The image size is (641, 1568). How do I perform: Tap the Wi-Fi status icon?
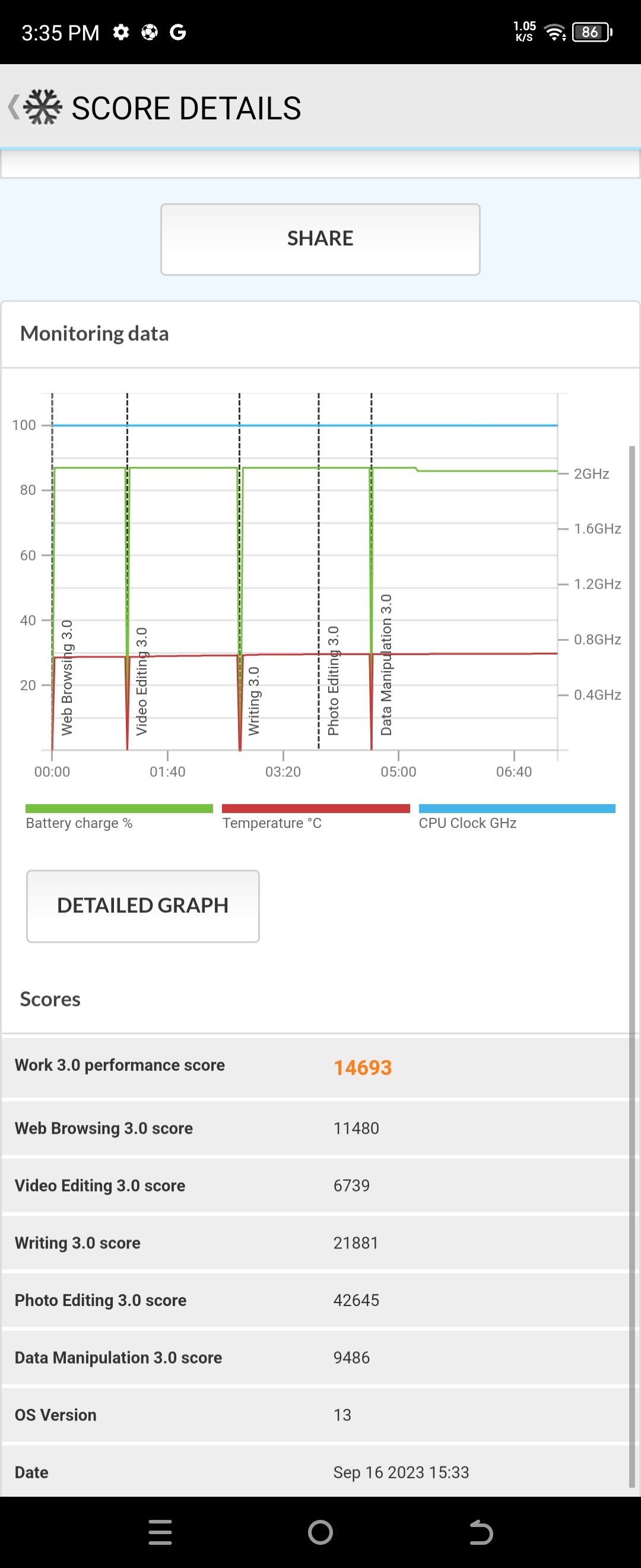(x=554, y=31)
